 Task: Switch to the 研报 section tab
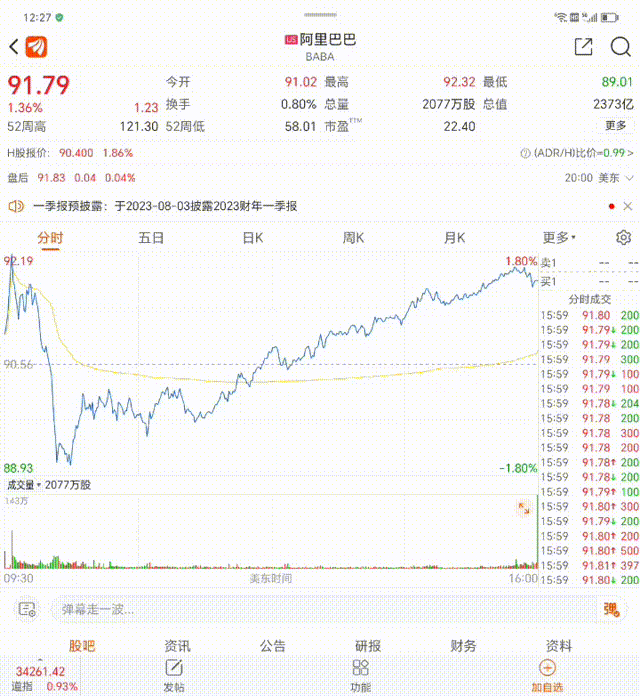(367, 646)
